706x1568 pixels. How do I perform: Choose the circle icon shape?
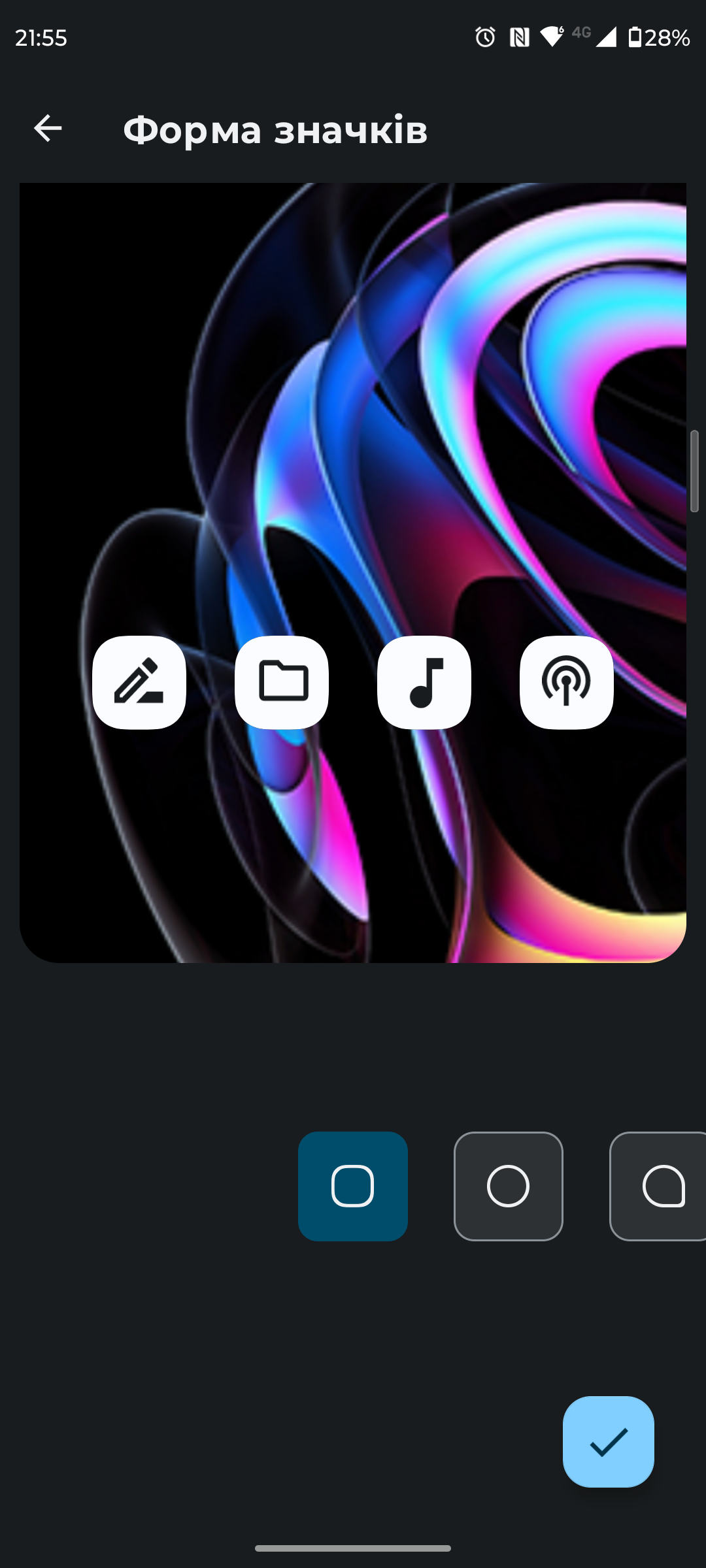[509, 1186]
